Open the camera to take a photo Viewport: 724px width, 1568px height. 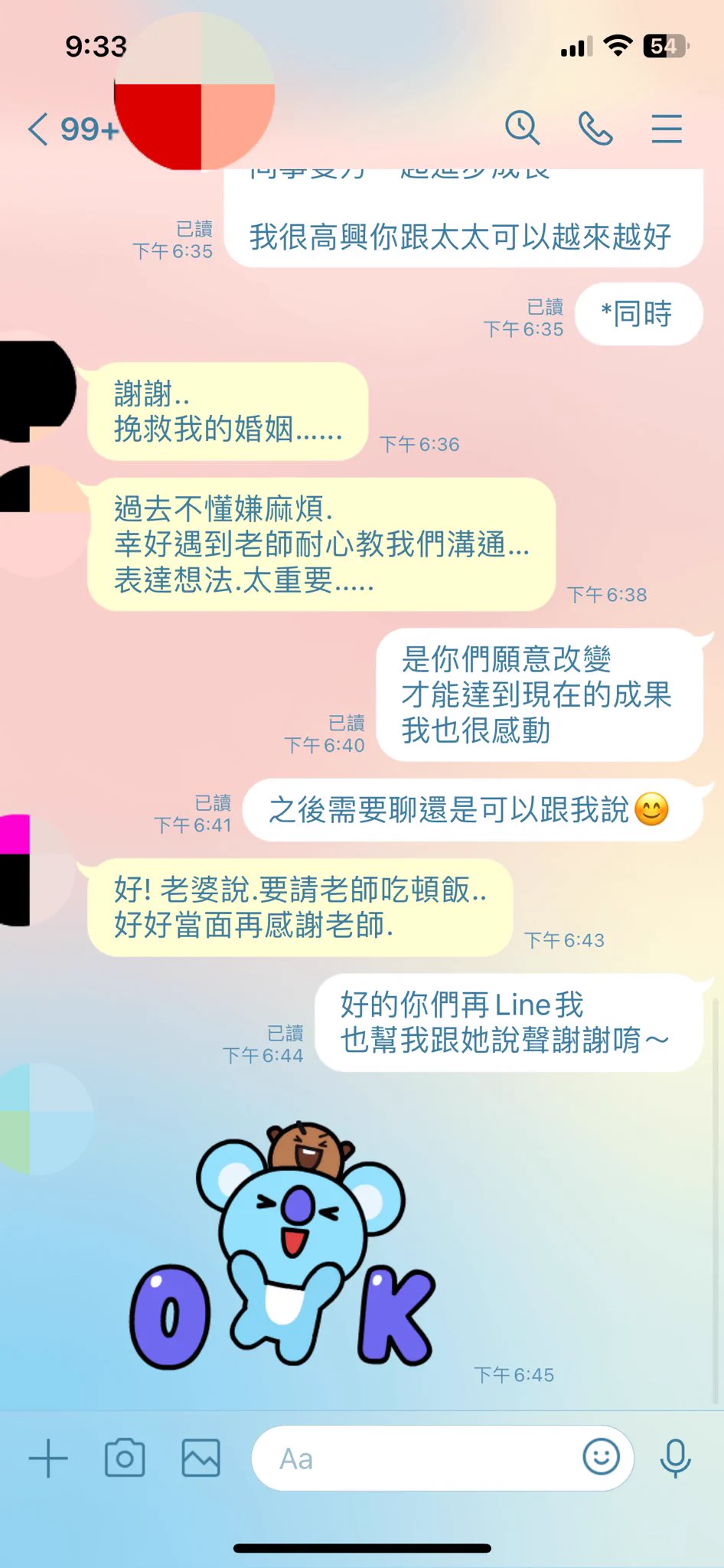[125, 1459]
